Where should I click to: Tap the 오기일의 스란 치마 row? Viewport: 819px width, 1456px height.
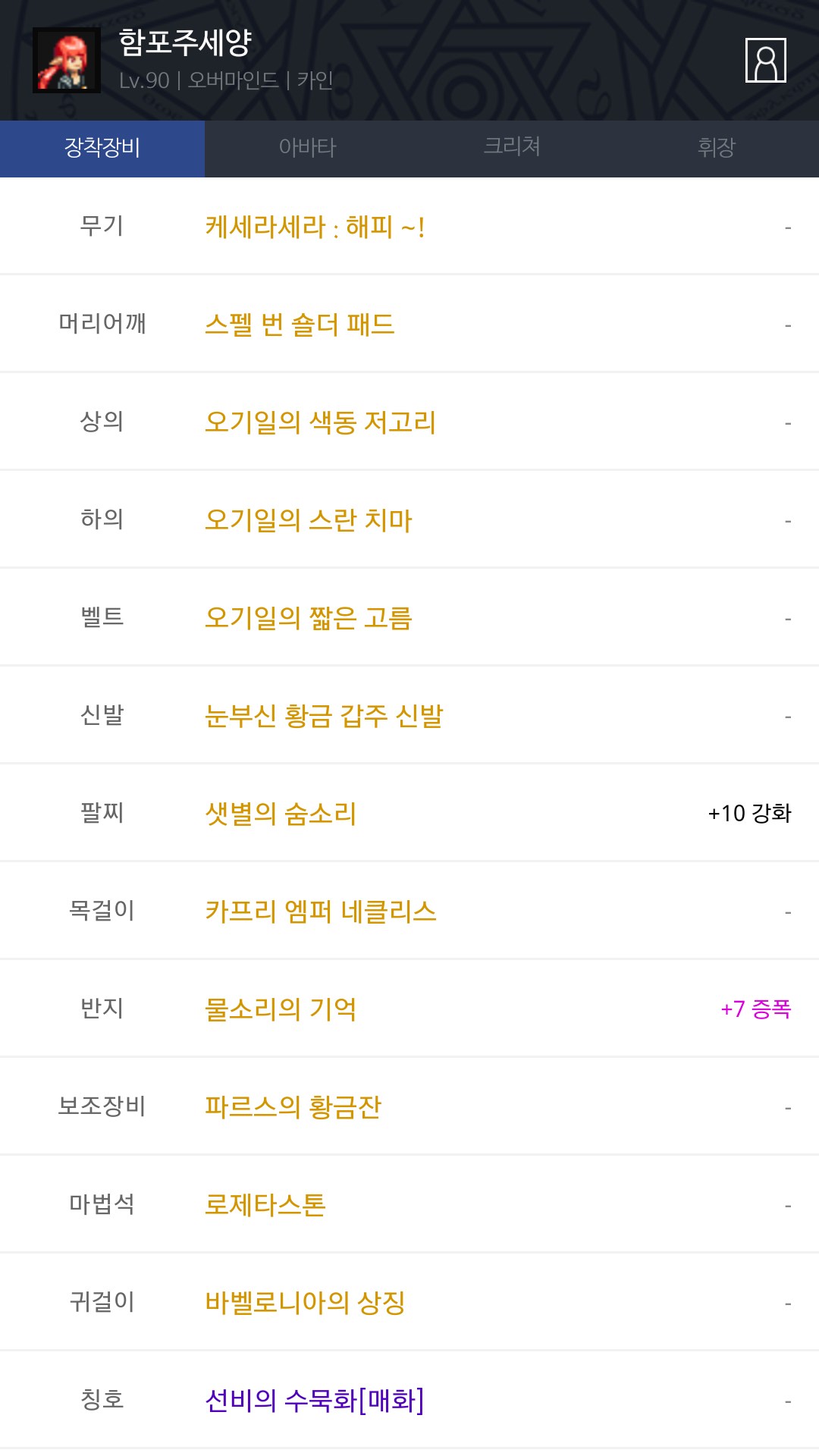(309, 520)
